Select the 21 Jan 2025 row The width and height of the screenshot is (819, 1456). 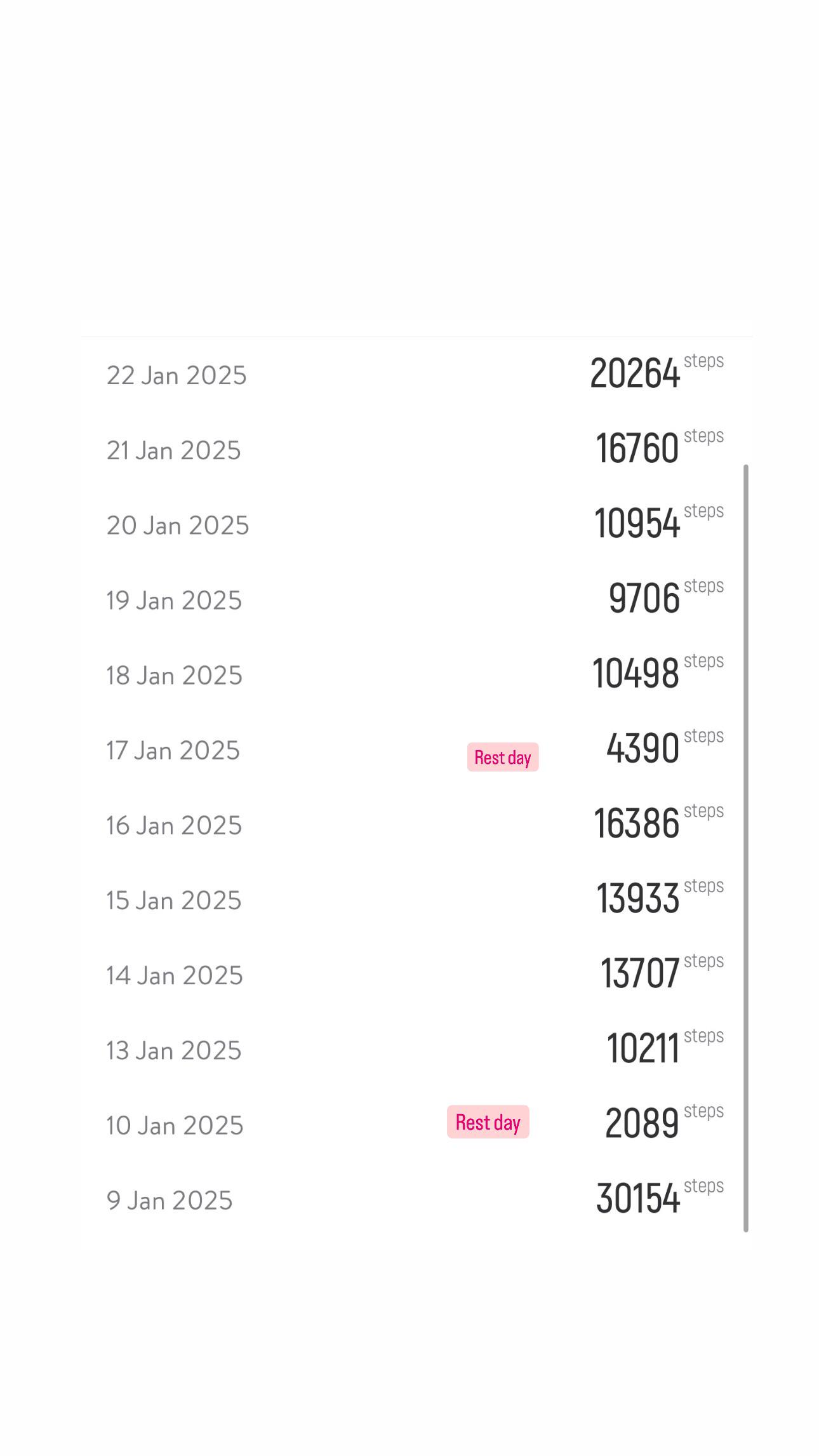(x=416, y=450)
